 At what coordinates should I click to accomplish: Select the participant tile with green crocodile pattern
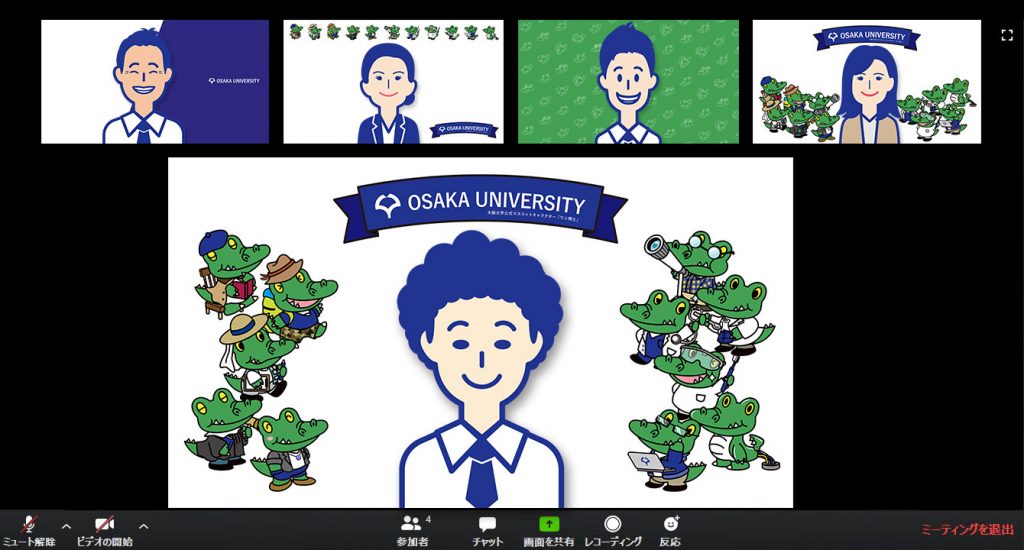pyautogui.click(x=628, y=82)
